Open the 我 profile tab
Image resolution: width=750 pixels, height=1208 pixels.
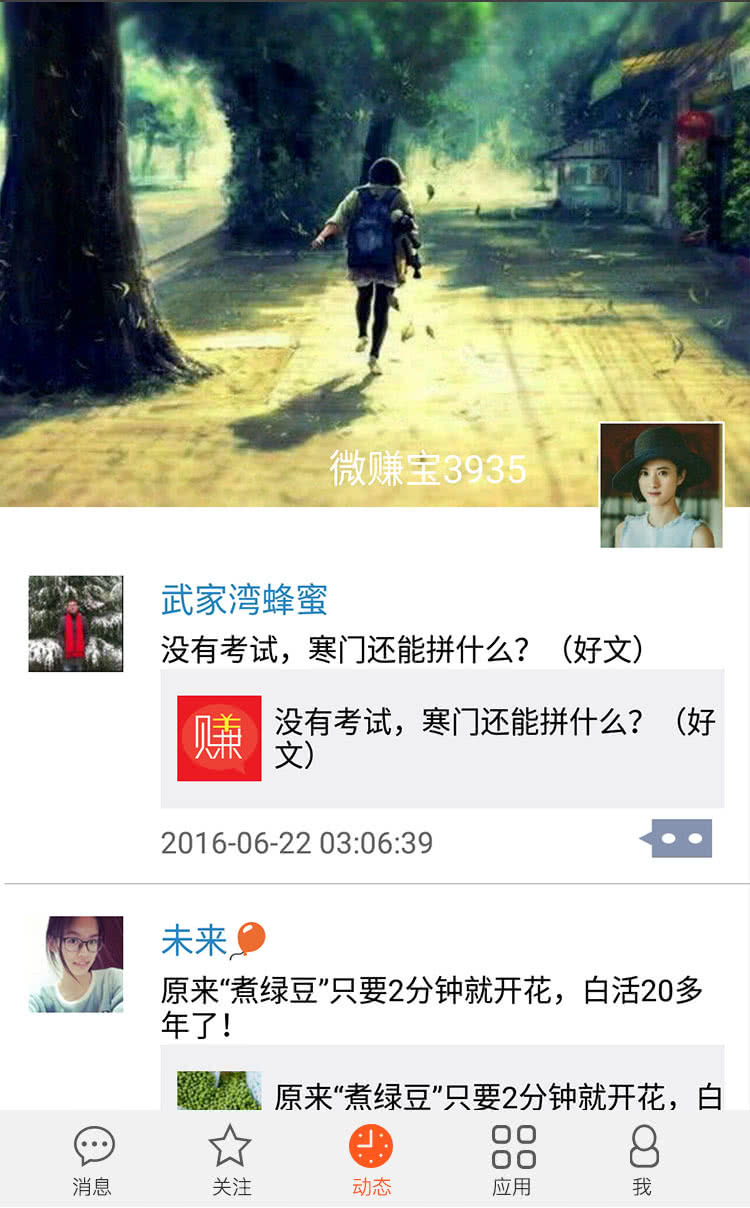coord(643,1160)
